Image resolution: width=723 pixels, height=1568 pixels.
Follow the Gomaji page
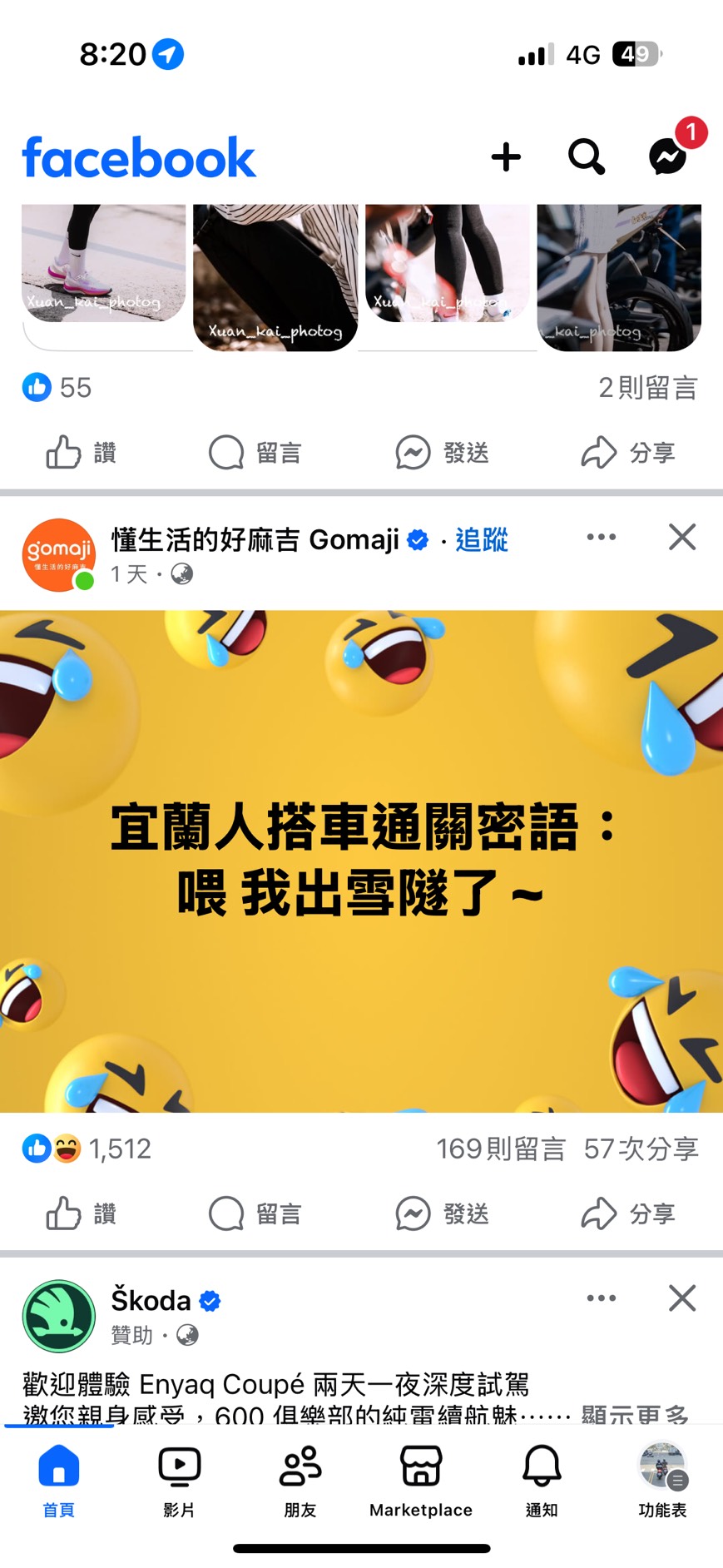click(481, 540)
